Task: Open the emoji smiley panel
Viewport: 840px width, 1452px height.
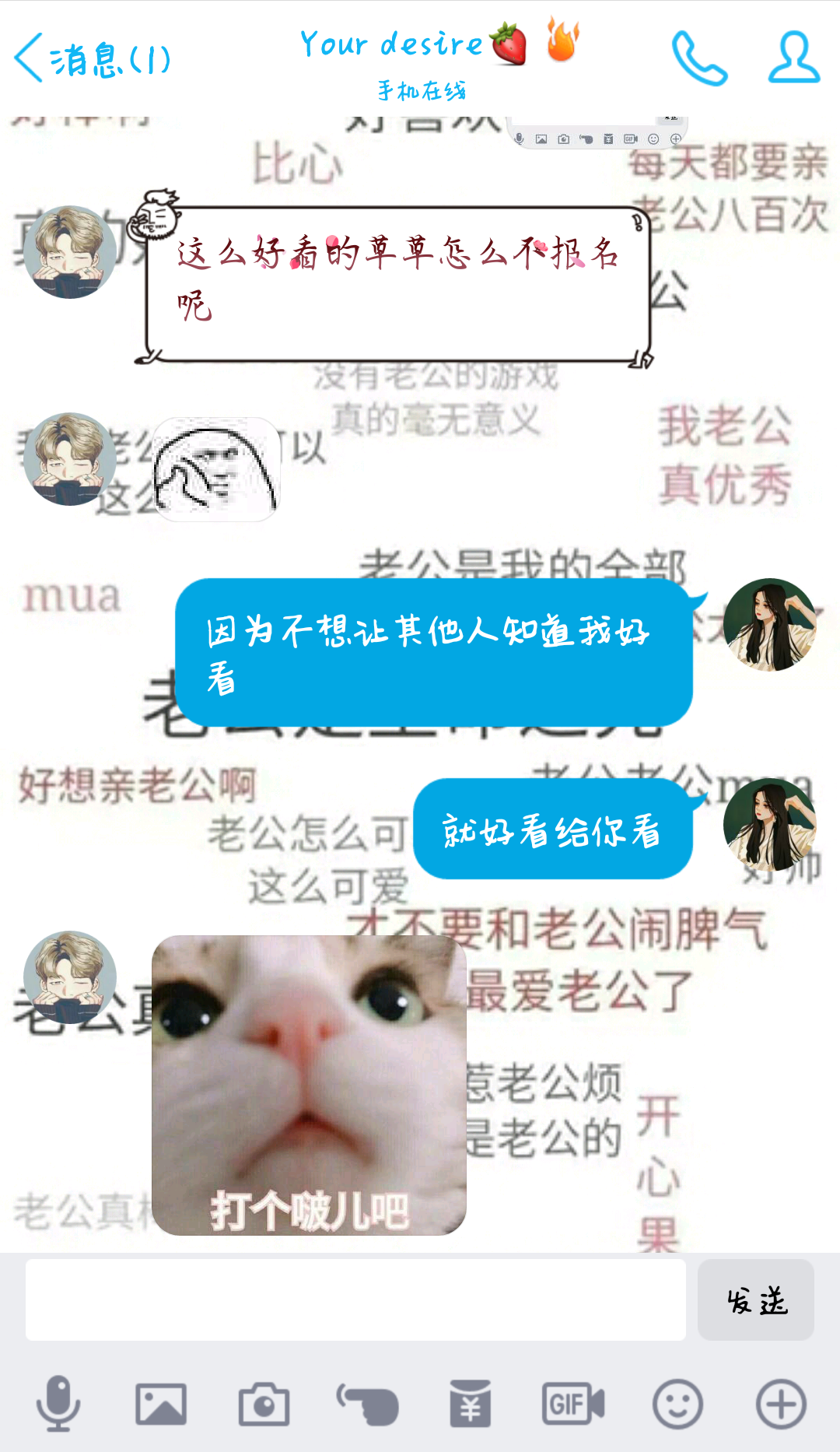Action: pos(677,1404)
